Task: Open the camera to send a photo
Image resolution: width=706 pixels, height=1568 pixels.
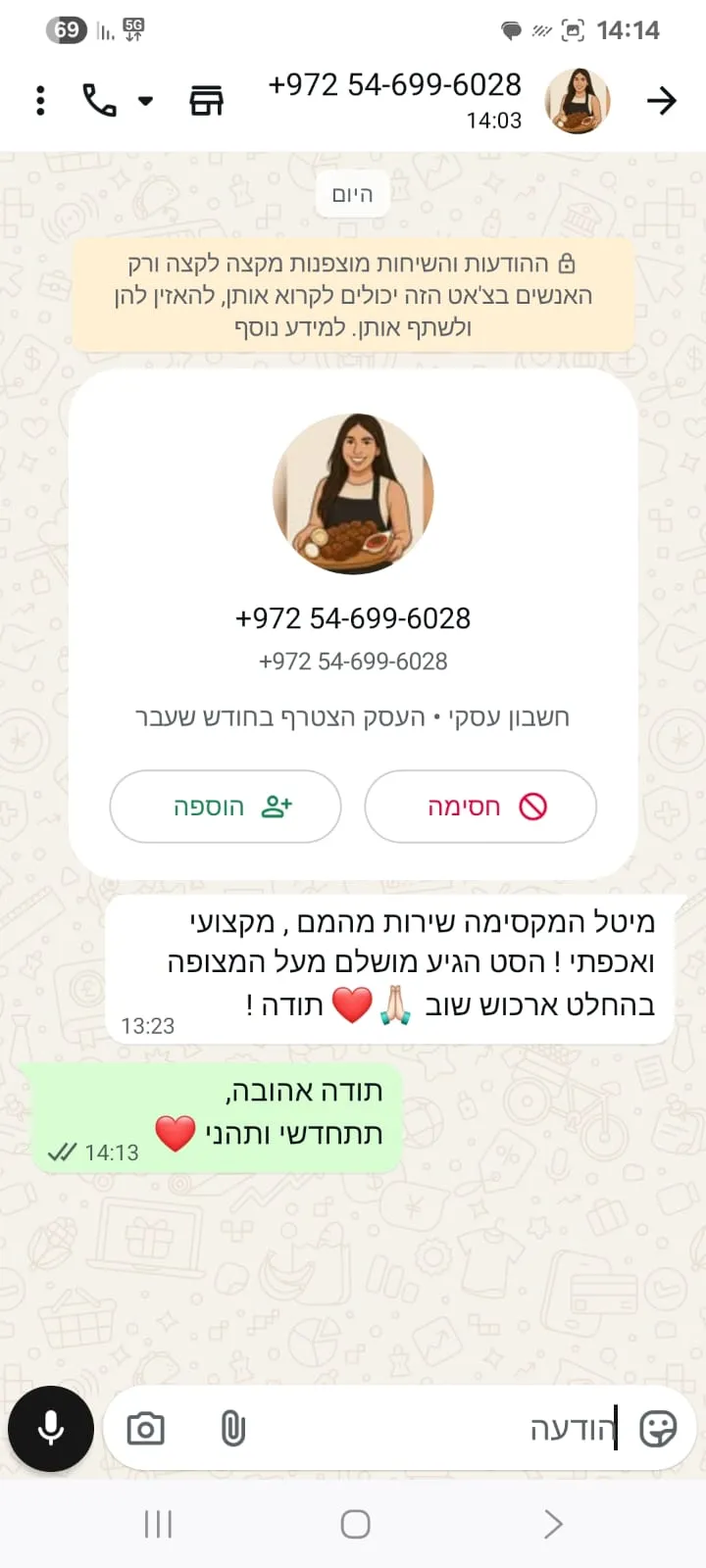Action: [x=146, y=1429]
